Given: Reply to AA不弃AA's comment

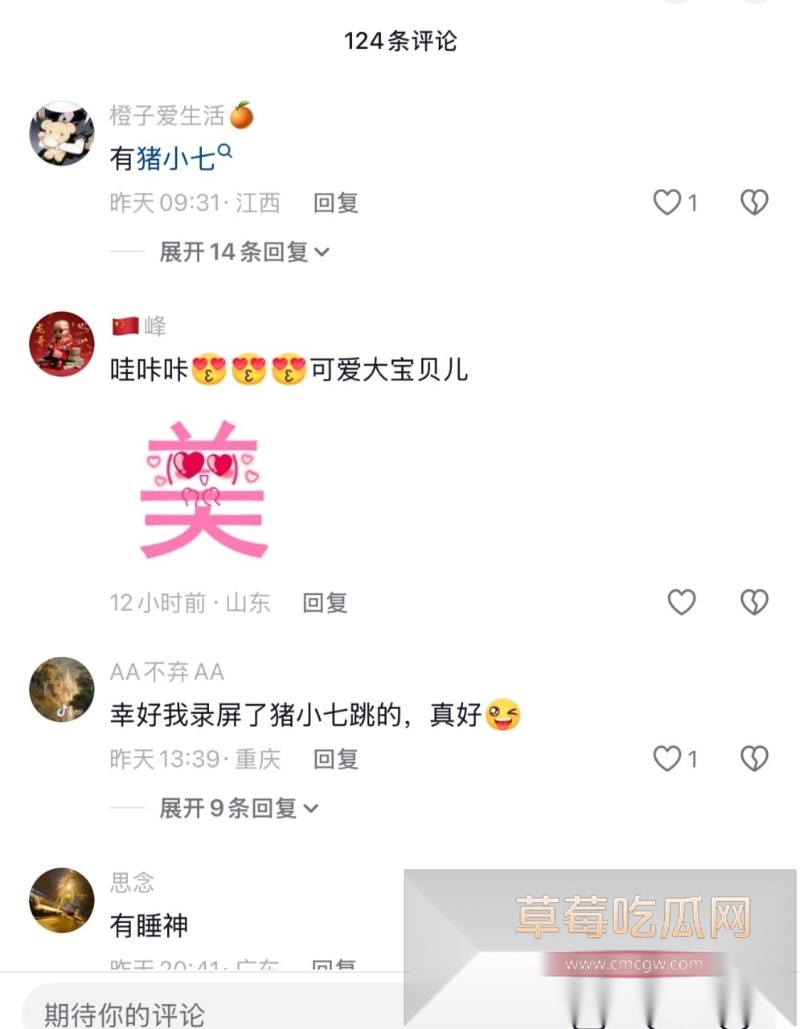Looking at the screenshot, I should tap(335, 758).
